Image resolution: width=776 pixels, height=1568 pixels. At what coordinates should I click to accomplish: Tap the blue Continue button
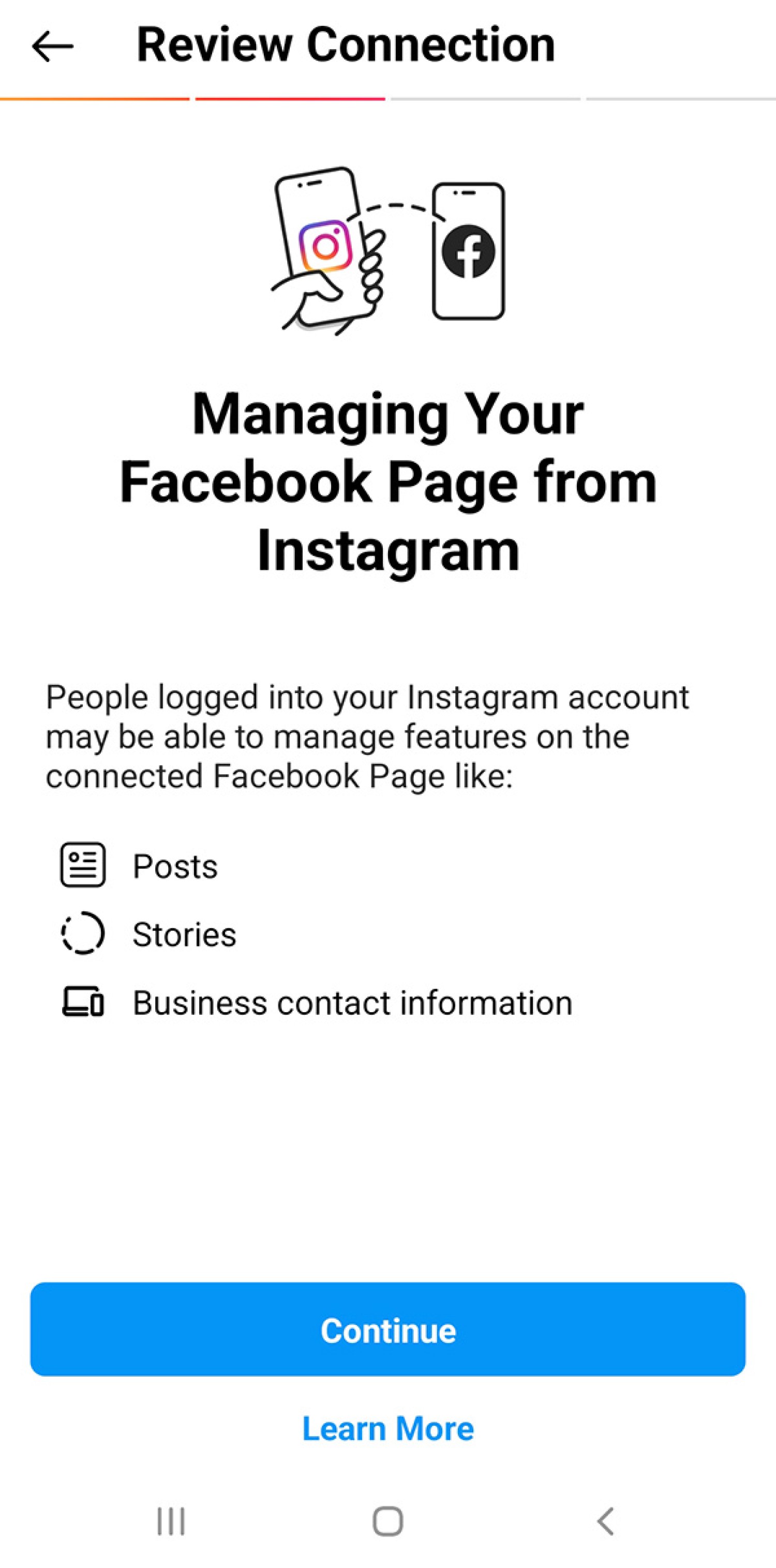pos(387,1330)
